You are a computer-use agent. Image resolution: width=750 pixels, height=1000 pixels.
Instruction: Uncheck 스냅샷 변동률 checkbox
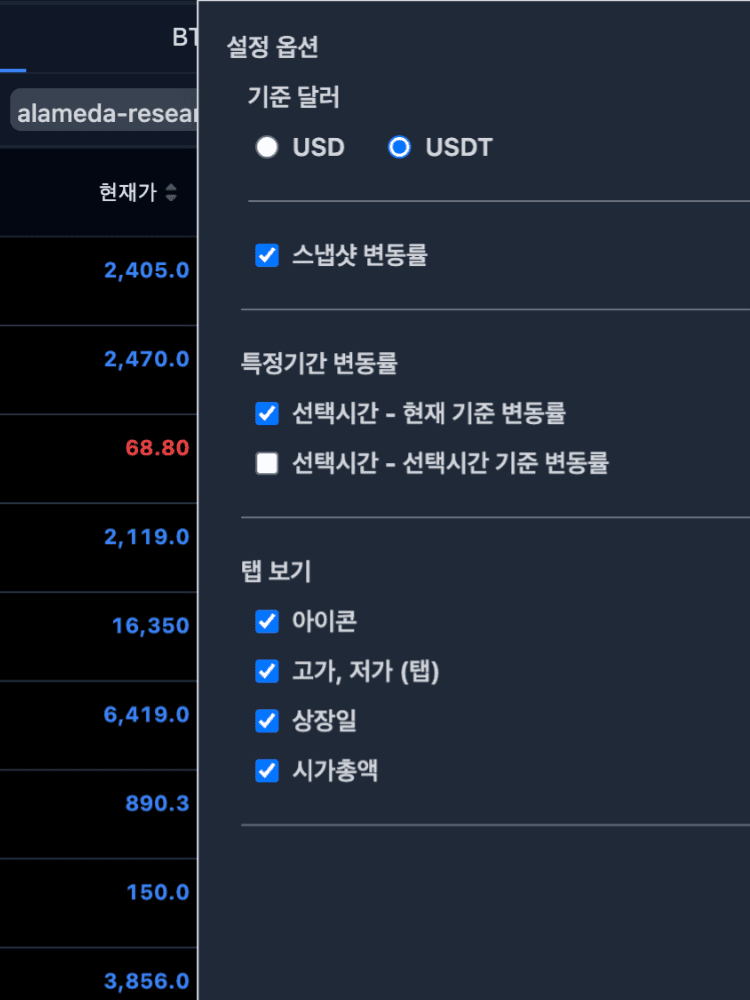tap(267, 256)
